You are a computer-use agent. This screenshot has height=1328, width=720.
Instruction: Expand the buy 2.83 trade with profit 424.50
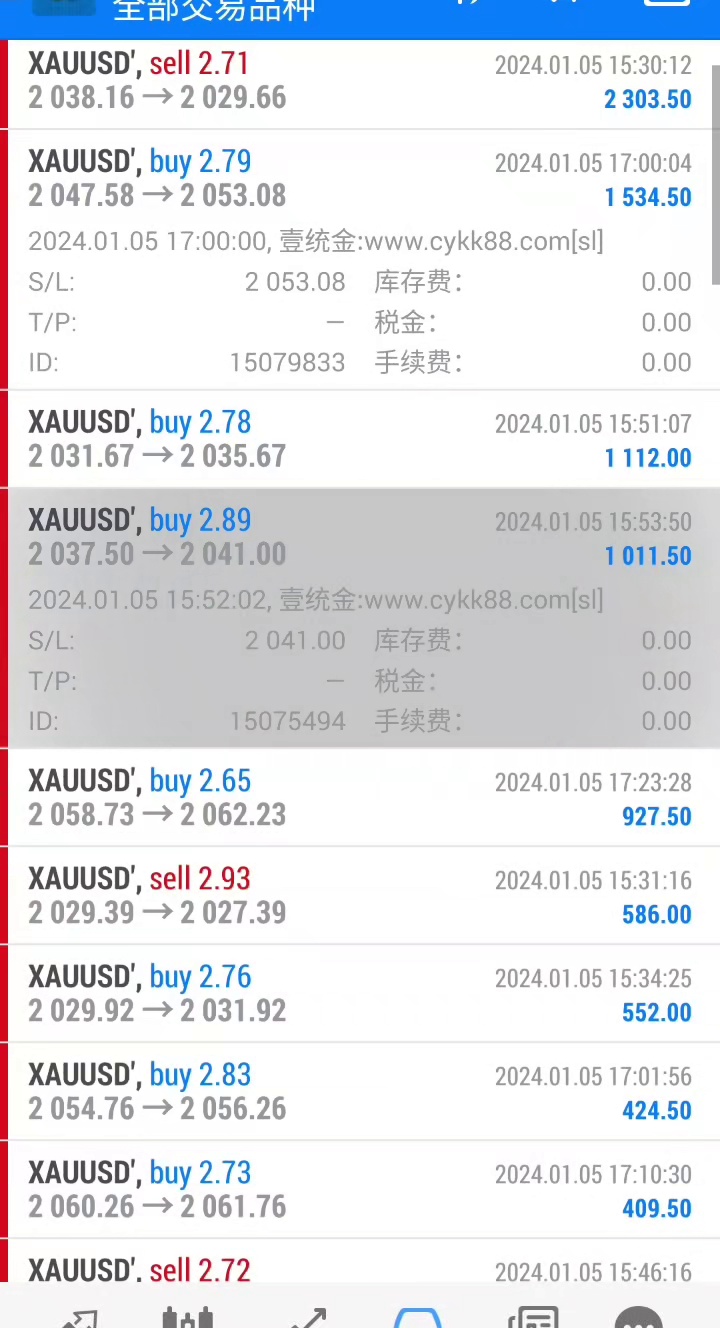coord(360,1092)
